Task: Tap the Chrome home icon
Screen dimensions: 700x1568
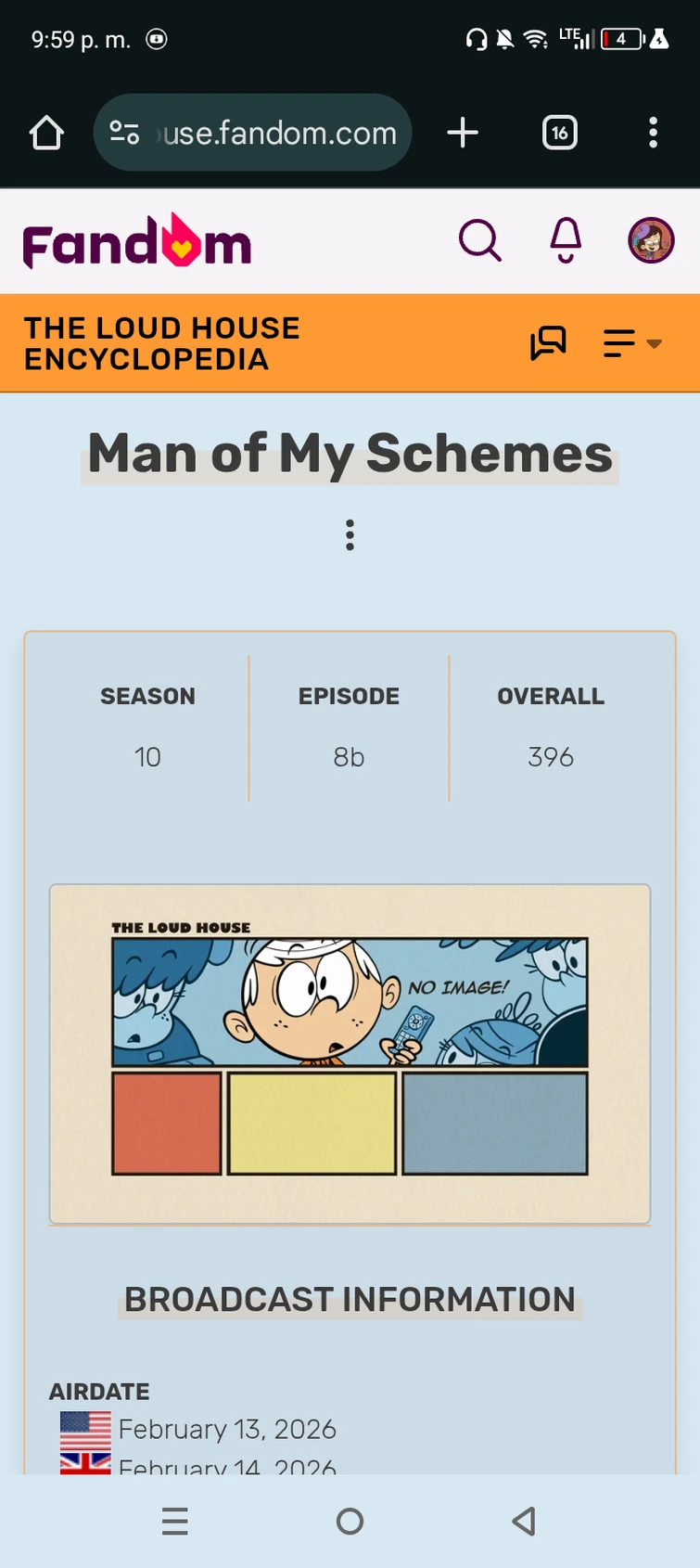Action: pos(46,133)
